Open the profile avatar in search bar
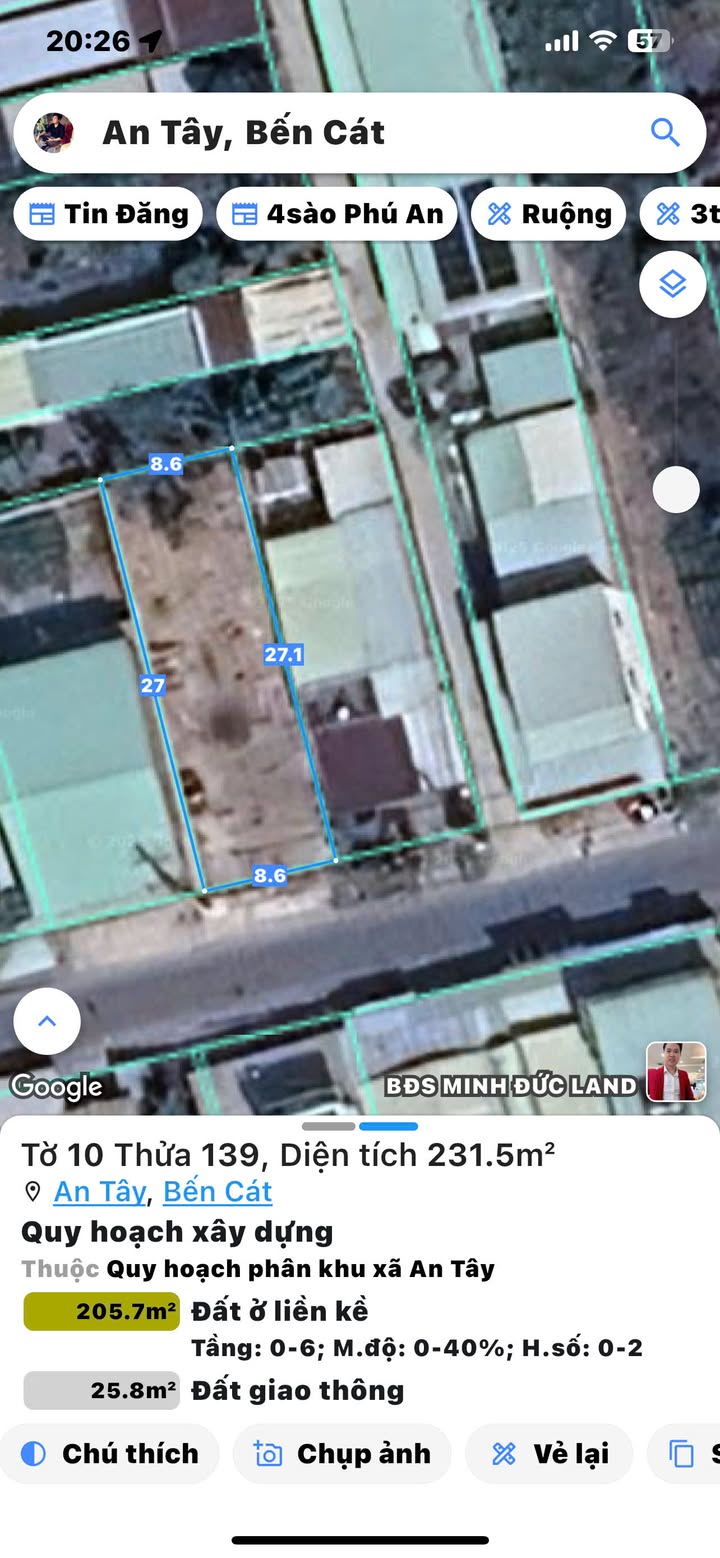720x1558 pixels. click(54, 132)
